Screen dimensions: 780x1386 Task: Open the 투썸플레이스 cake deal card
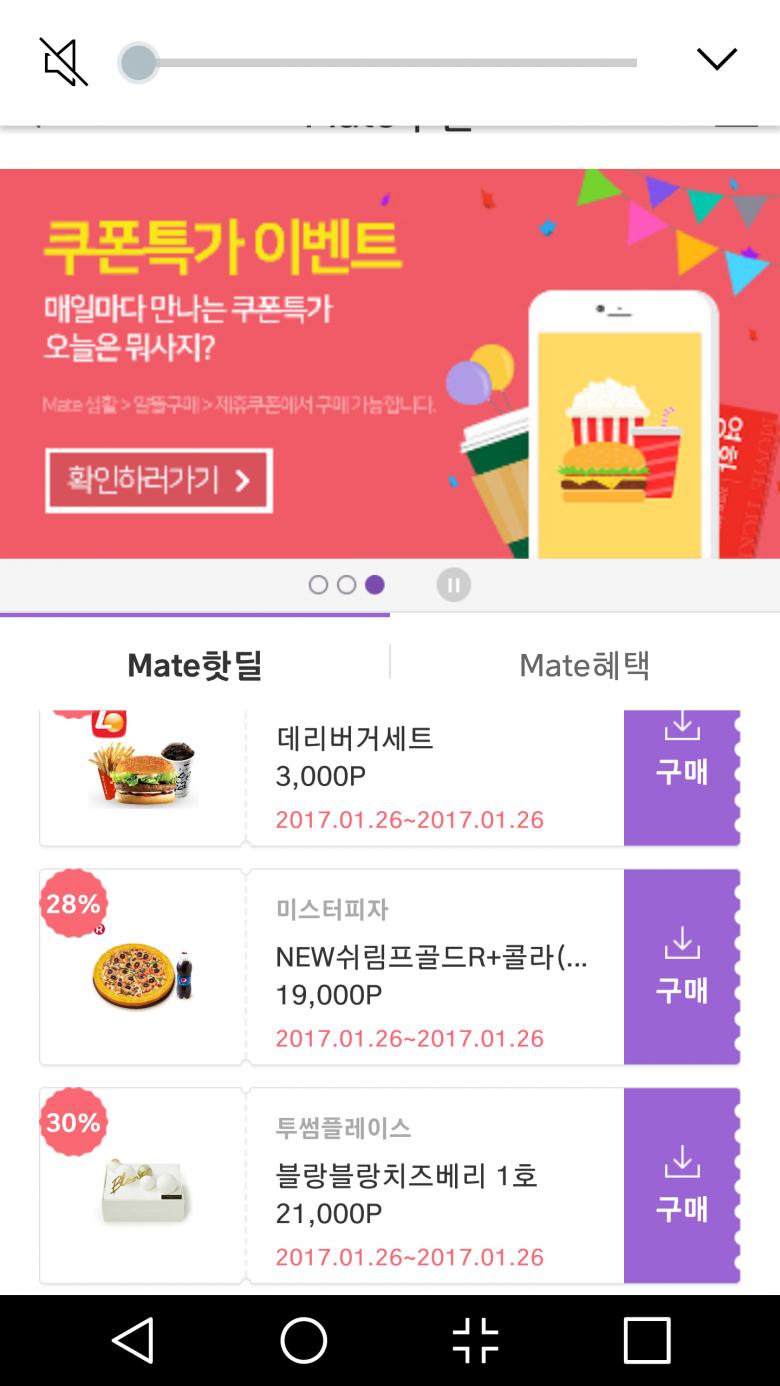tap(430, 1185)
